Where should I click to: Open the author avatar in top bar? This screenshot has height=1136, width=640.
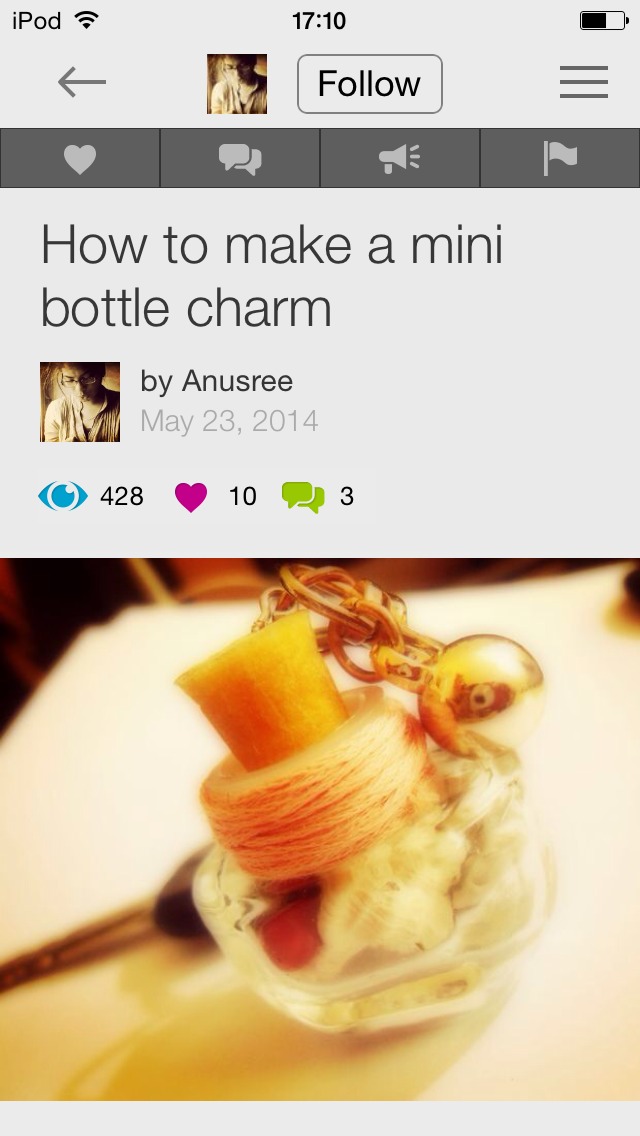tap(237, 84)
